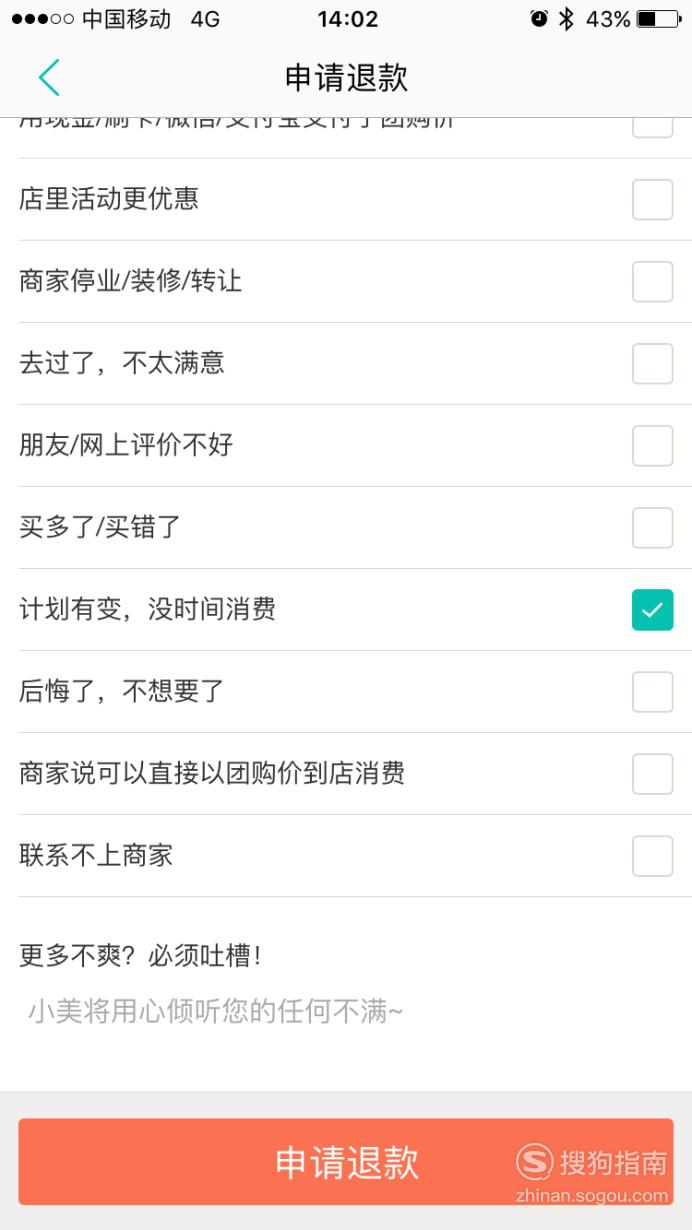The width and height of the screenshot is (692, 1230).
Task: Select 后悔了，不想要了 reason
Action: point(652,691)
